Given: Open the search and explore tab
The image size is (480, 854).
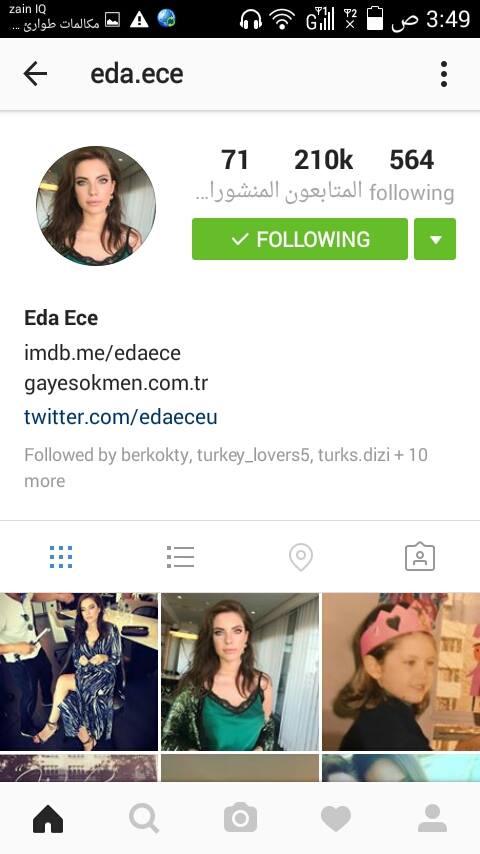Looking at the screenshot, I should [x=144, y=818].
